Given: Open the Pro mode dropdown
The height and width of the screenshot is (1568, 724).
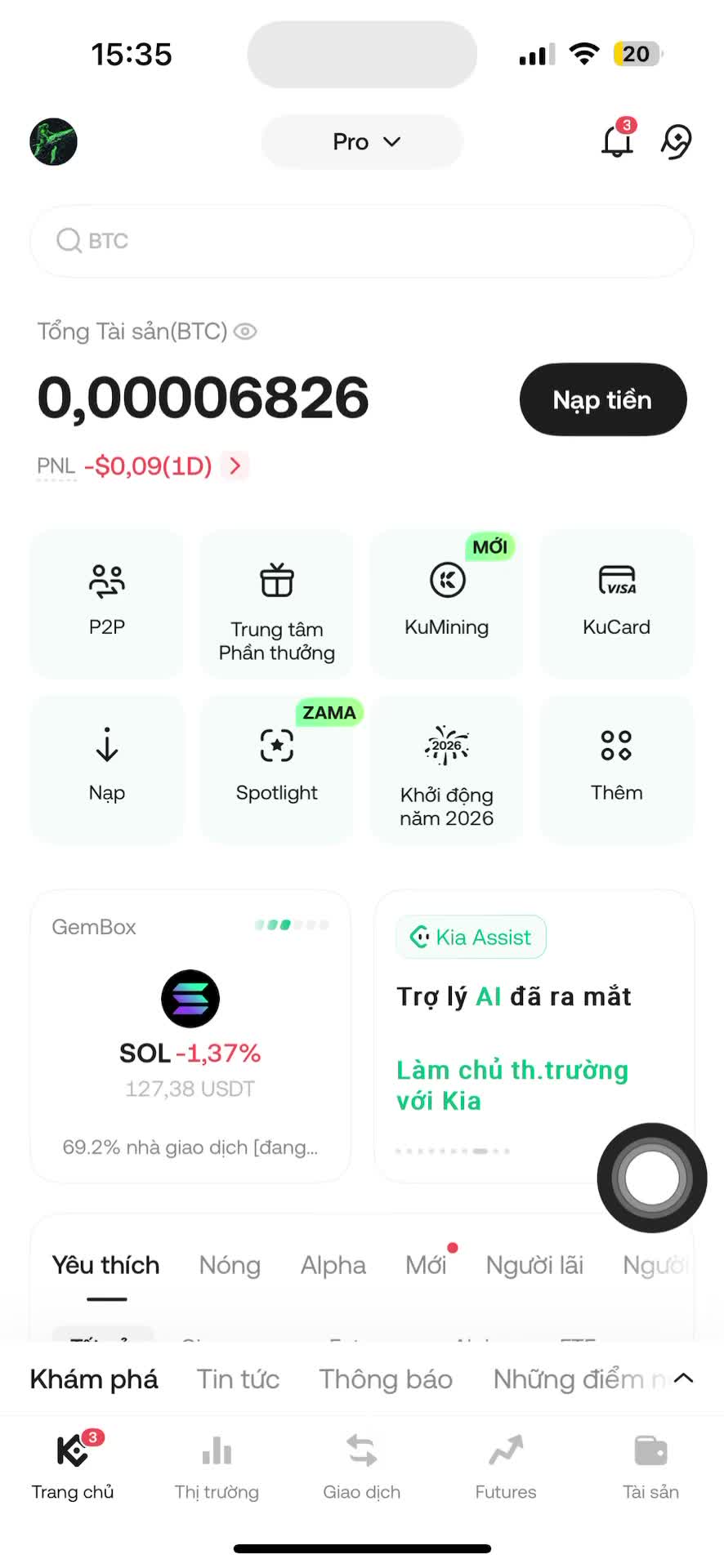Looking at the screenshot, I should click(x=362, y=142).
